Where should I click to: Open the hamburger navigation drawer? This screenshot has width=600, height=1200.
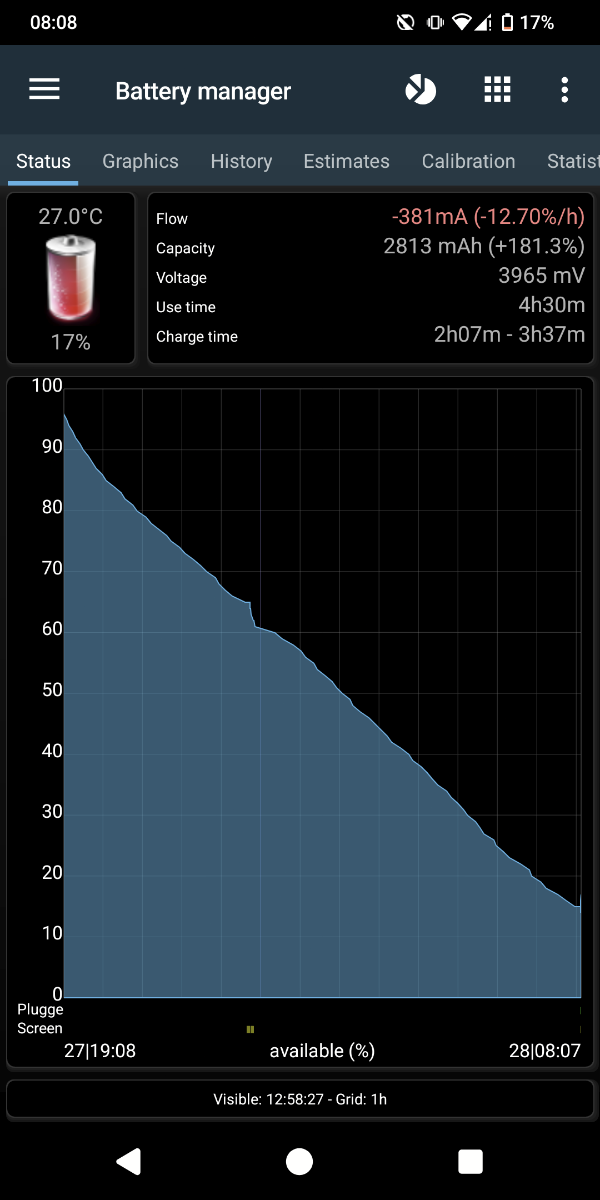[44, 90]
